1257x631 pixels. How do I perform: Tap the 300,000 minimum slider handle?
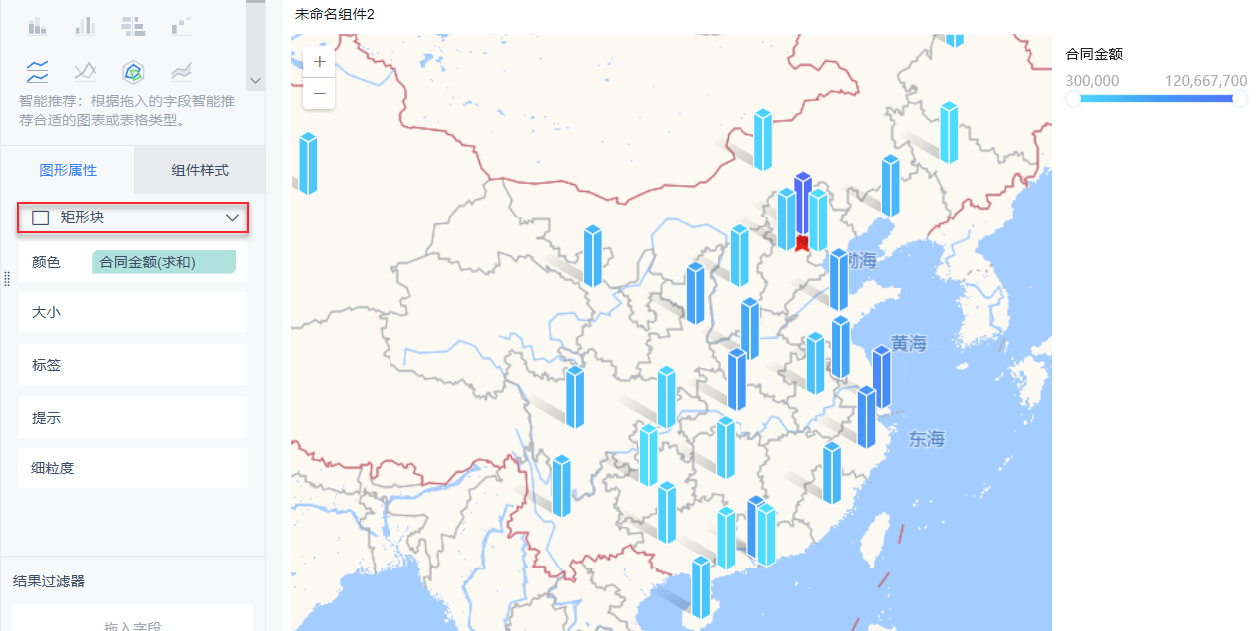tap(1073, 99)
